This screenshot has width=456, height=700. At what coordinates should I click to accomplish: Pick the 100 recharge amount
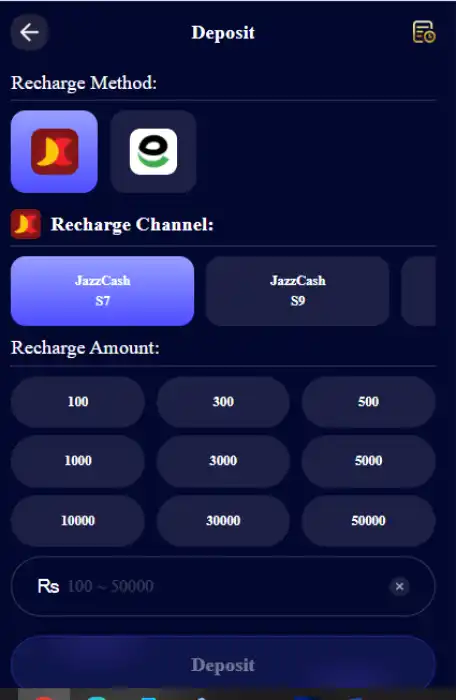(x=78, y=402)
